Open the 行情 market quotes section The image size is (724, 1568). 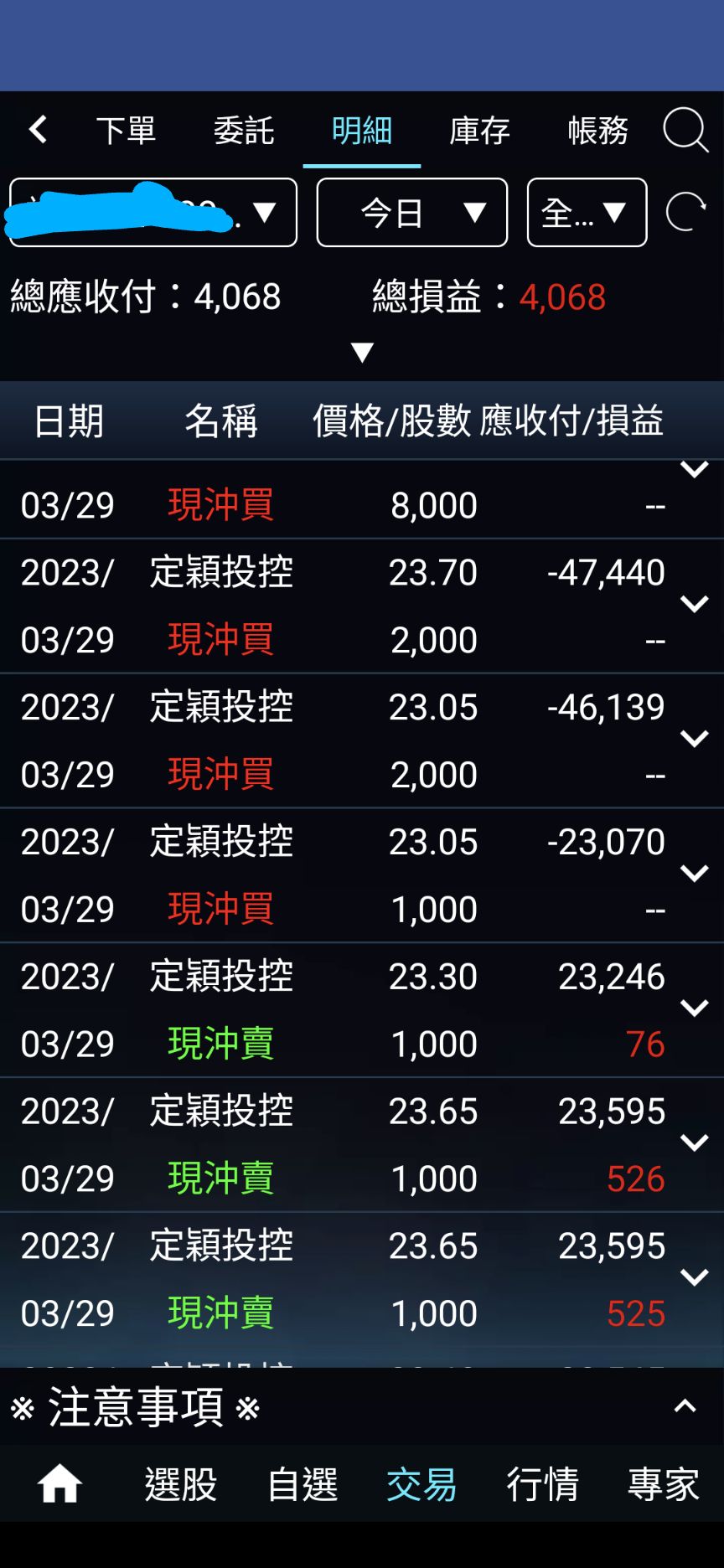pos(543,1483)
